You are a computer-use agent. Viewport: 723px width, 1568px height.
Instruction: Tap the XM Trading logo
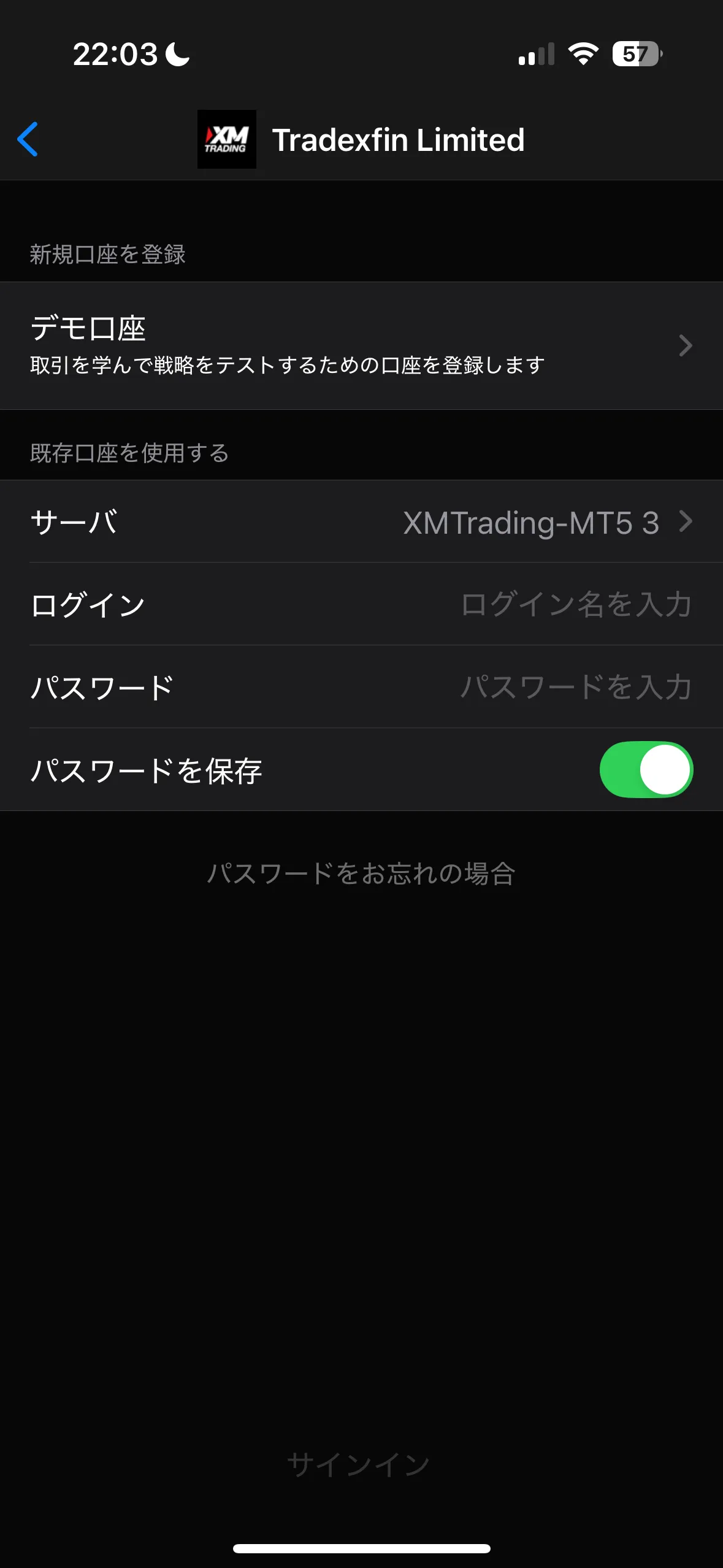click(x=228, y=140)
